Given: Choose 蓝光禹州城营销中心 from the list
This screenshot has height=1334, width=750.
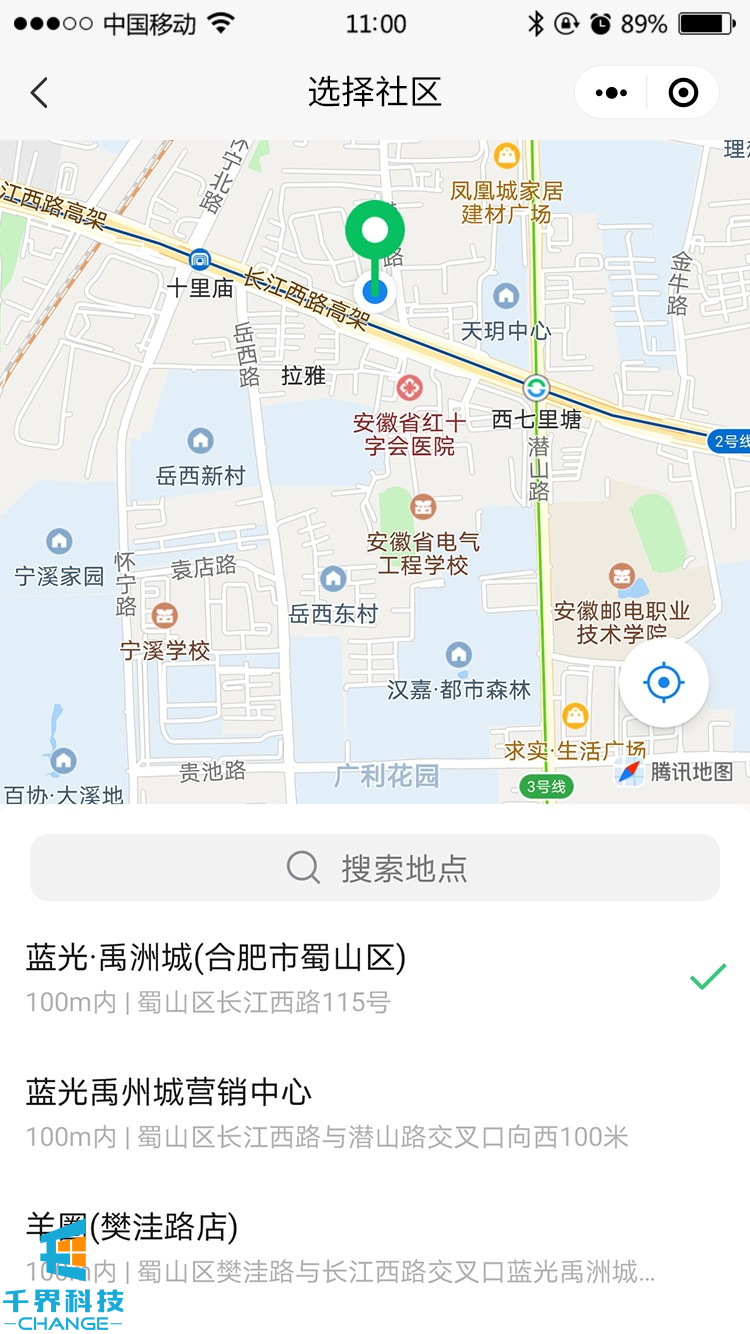Looking at the screenshot, I should pos(375,1112).
